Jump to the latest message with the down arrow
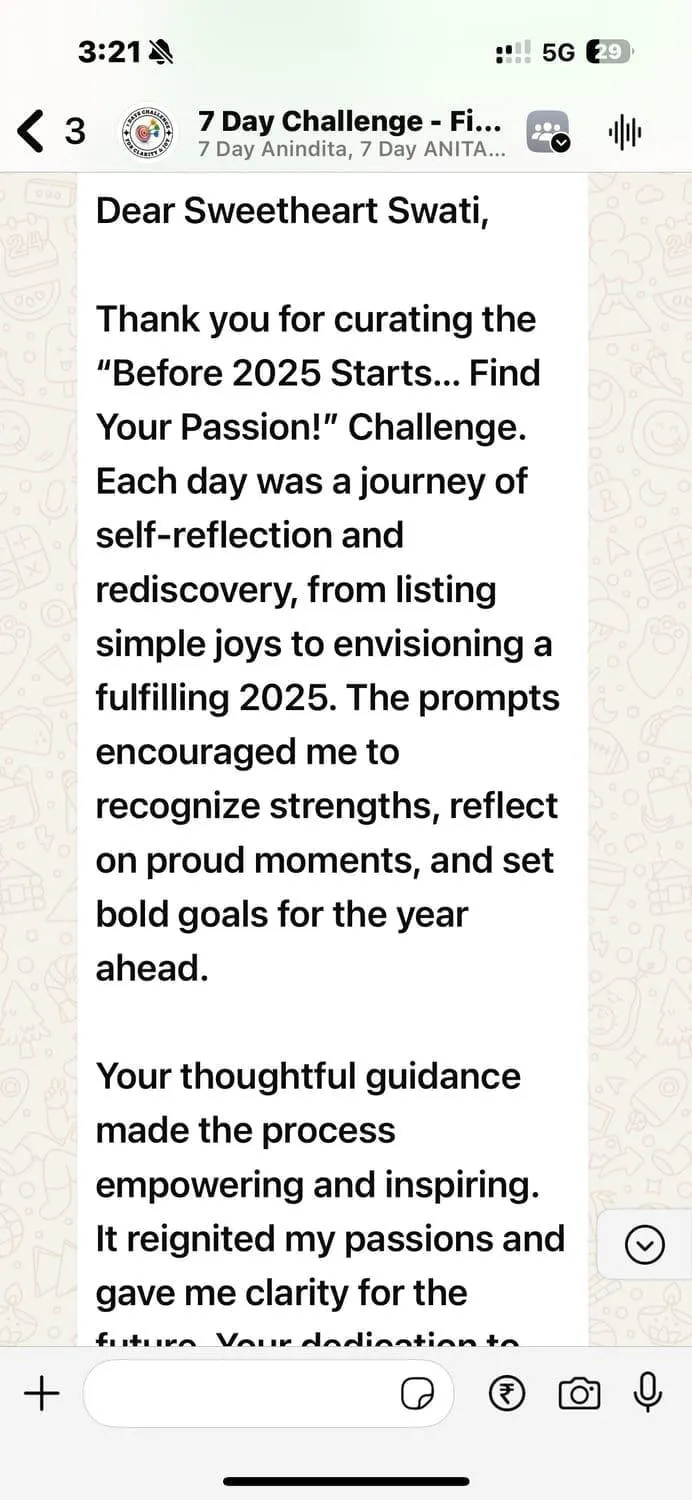The height and width of the screenshot is (1500, 692). pos(644,1244)
